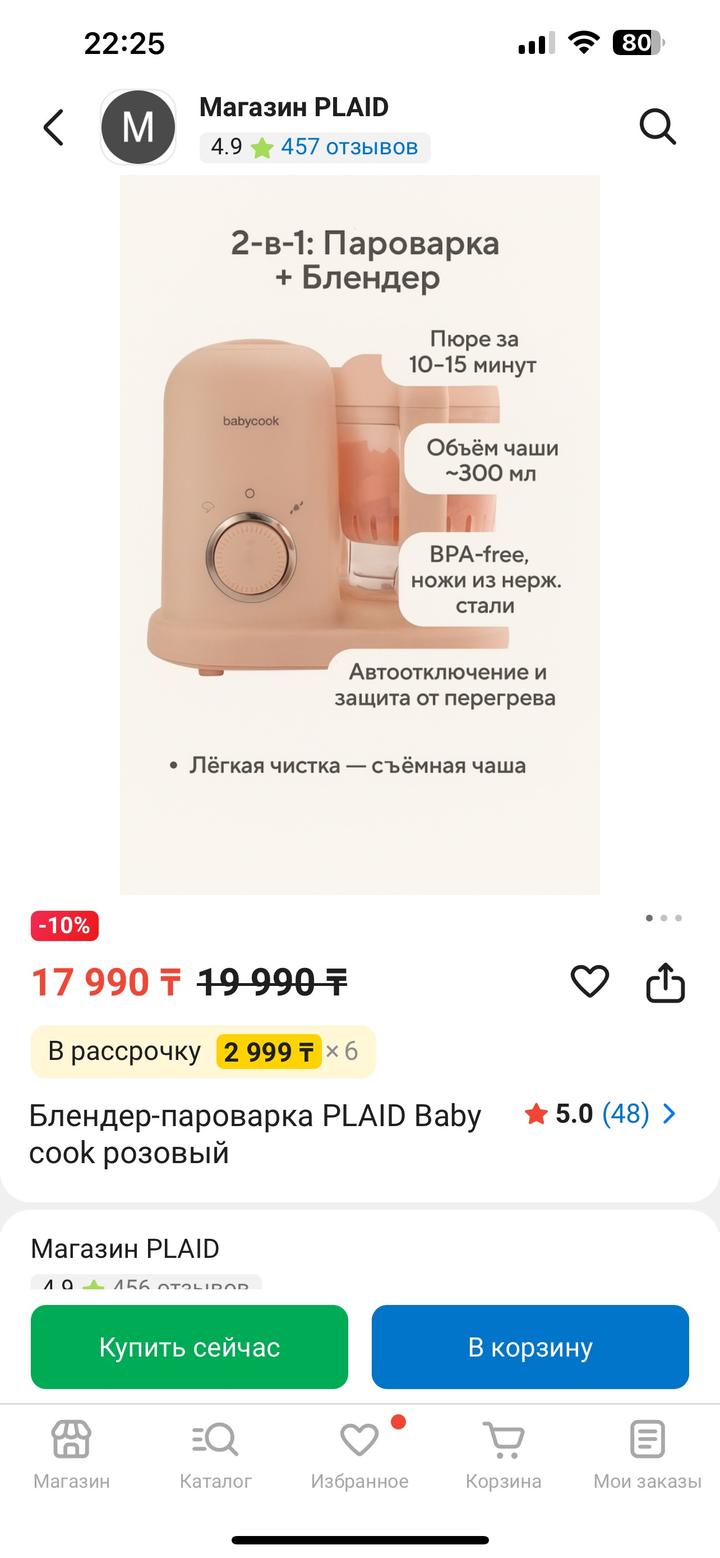Switch to the Магазин tab

point(71,1455)
